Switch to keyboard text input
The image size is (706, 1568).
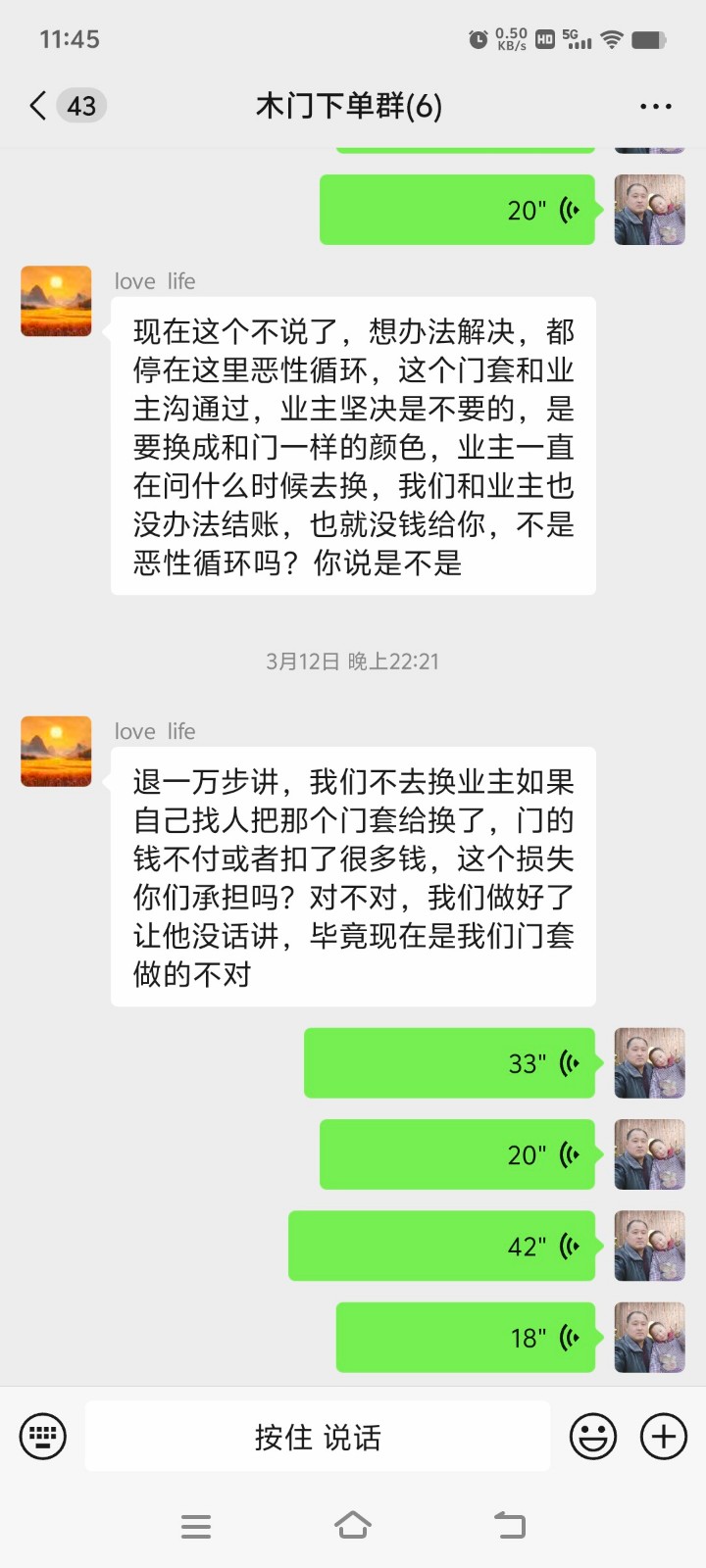click(43, 1437)
